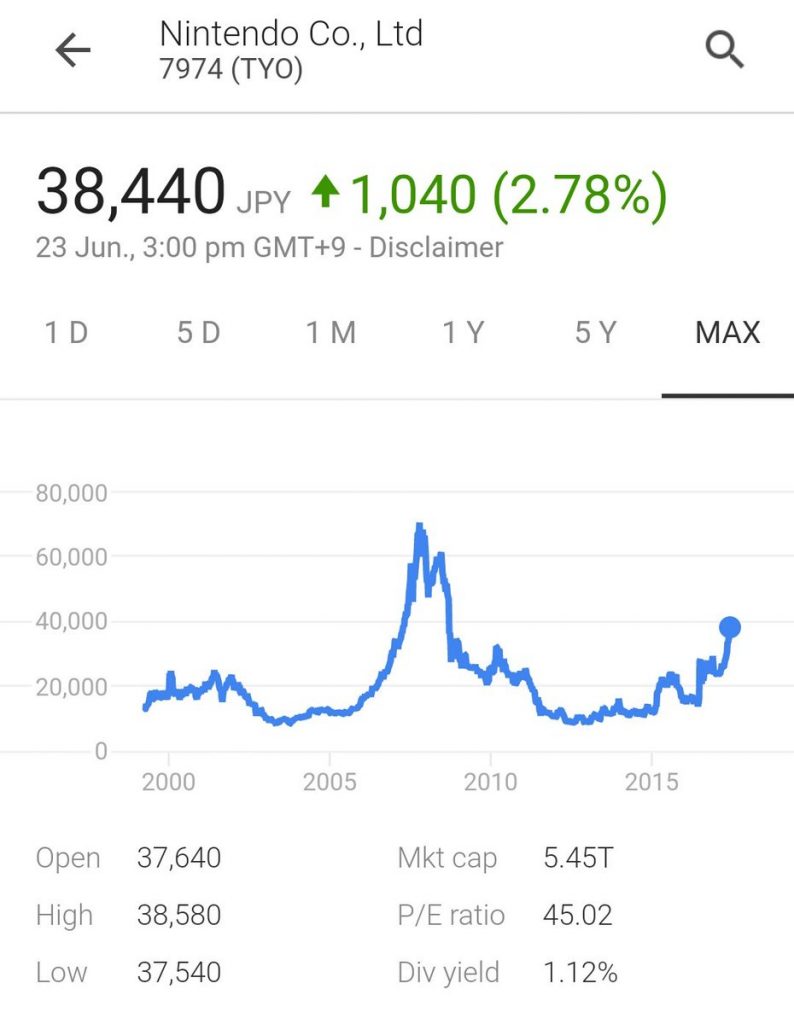Screen dimensions: 794x1024
Task: Open the Disclaimer link
Action: coord(436,247)
